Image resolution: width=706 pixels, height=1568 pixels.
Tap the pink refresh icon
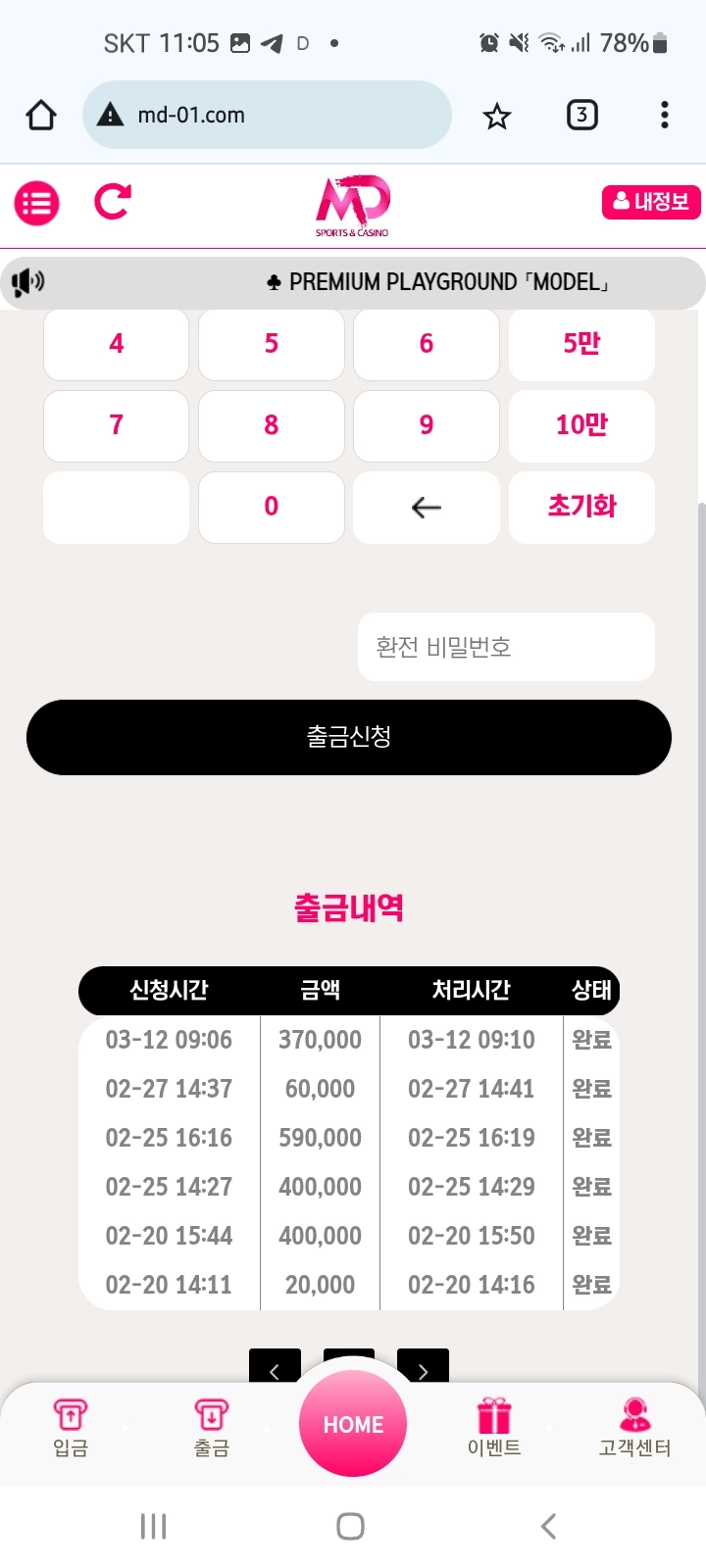(113, 202)
